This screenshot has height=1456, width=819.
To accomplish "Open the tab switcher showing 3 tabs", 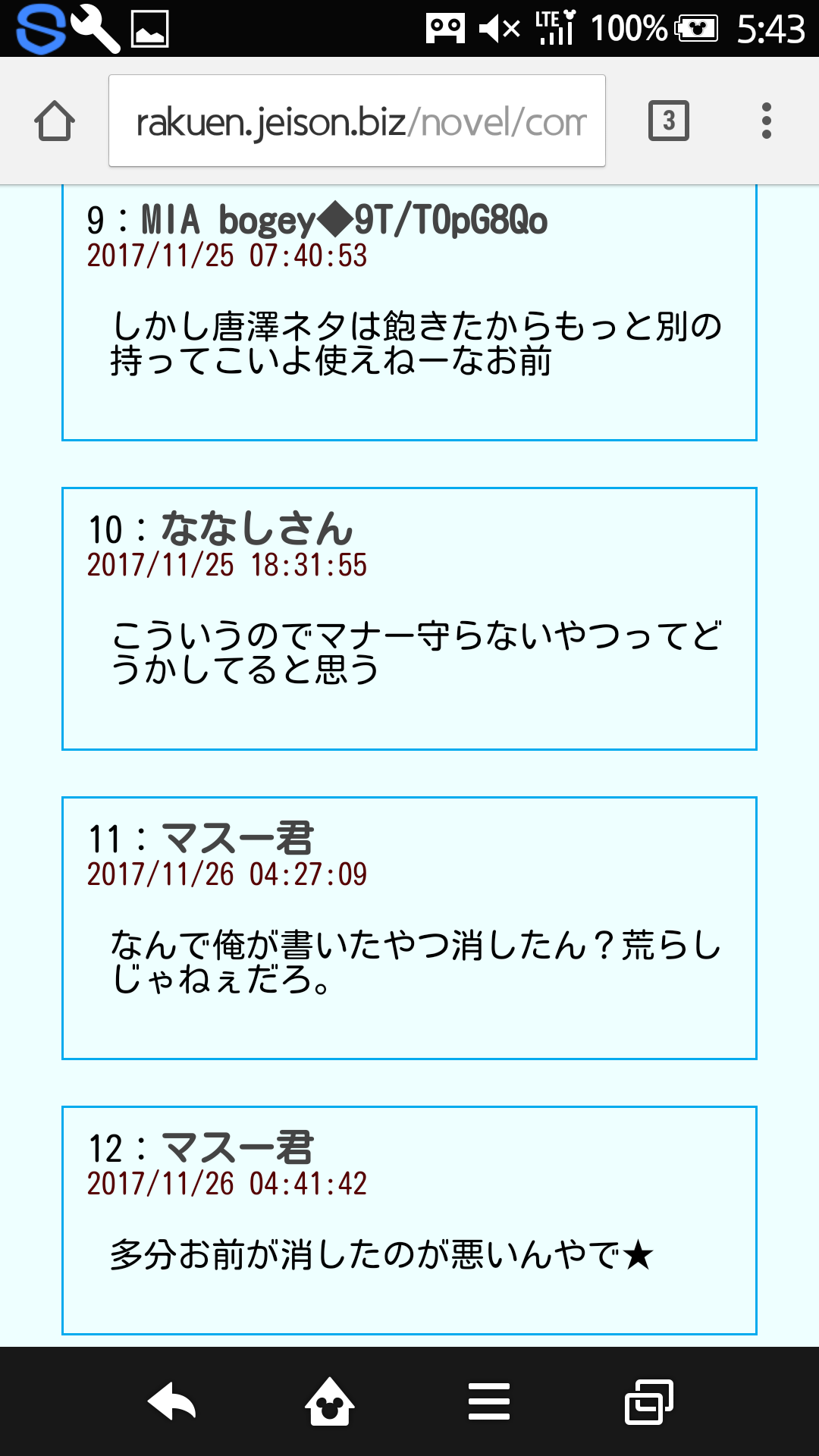I will [668, 121].
